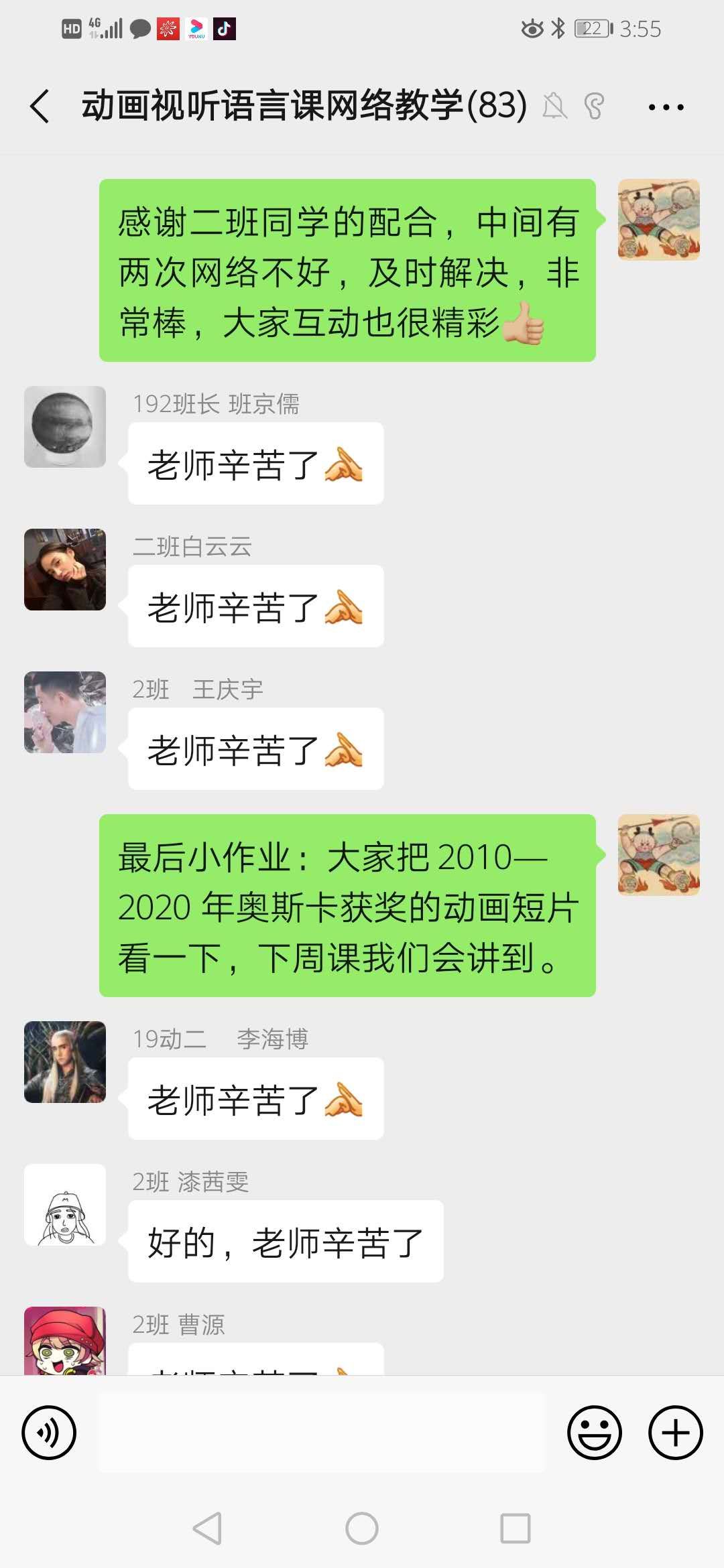Go back from the group chat

click(x=40, y=107)
